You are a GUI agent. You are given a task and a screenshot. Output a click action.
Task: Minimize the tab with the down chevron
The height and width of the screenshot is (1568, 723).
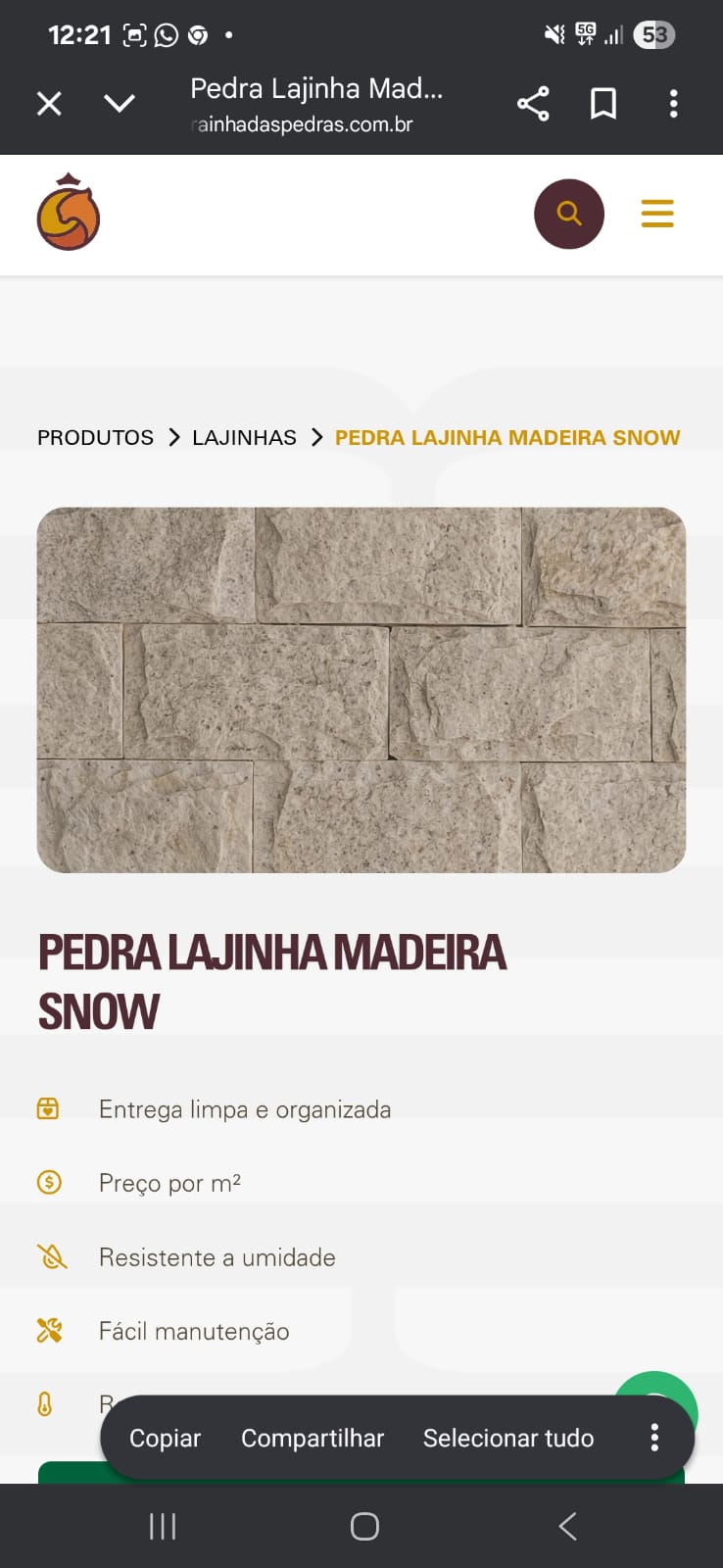pyautogui.click(x=120, y=103)
